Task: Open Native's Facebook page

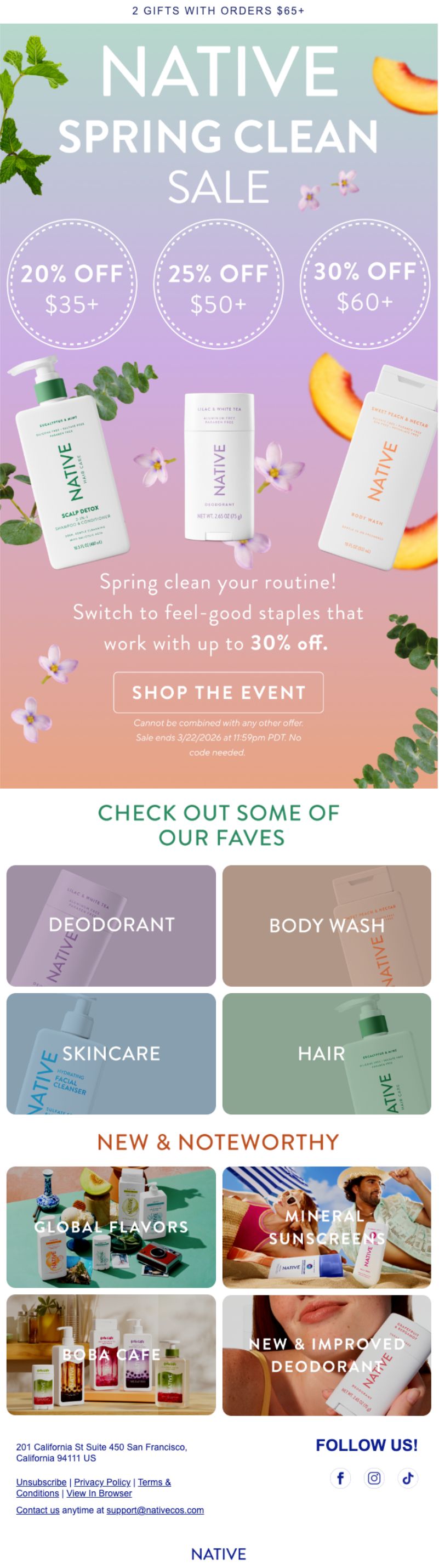Action: click(340, 1478)
